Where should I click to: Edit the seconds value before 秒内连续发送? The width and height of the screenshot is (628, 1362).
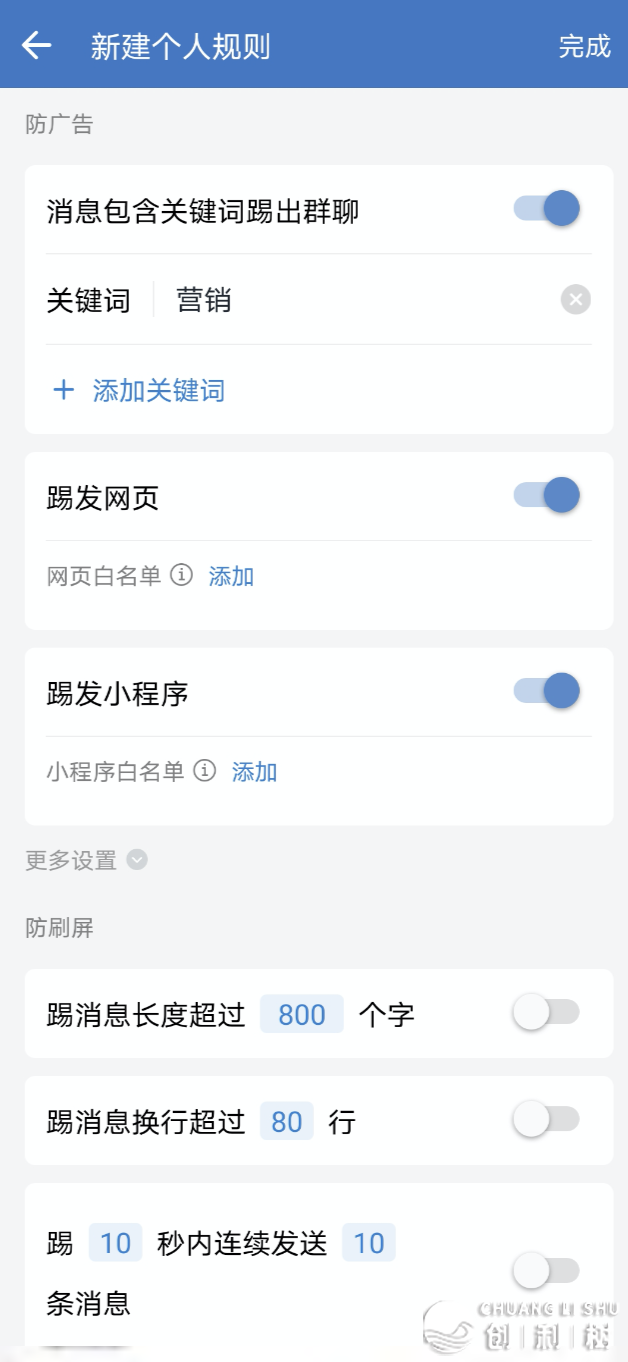coord(116,1243)
